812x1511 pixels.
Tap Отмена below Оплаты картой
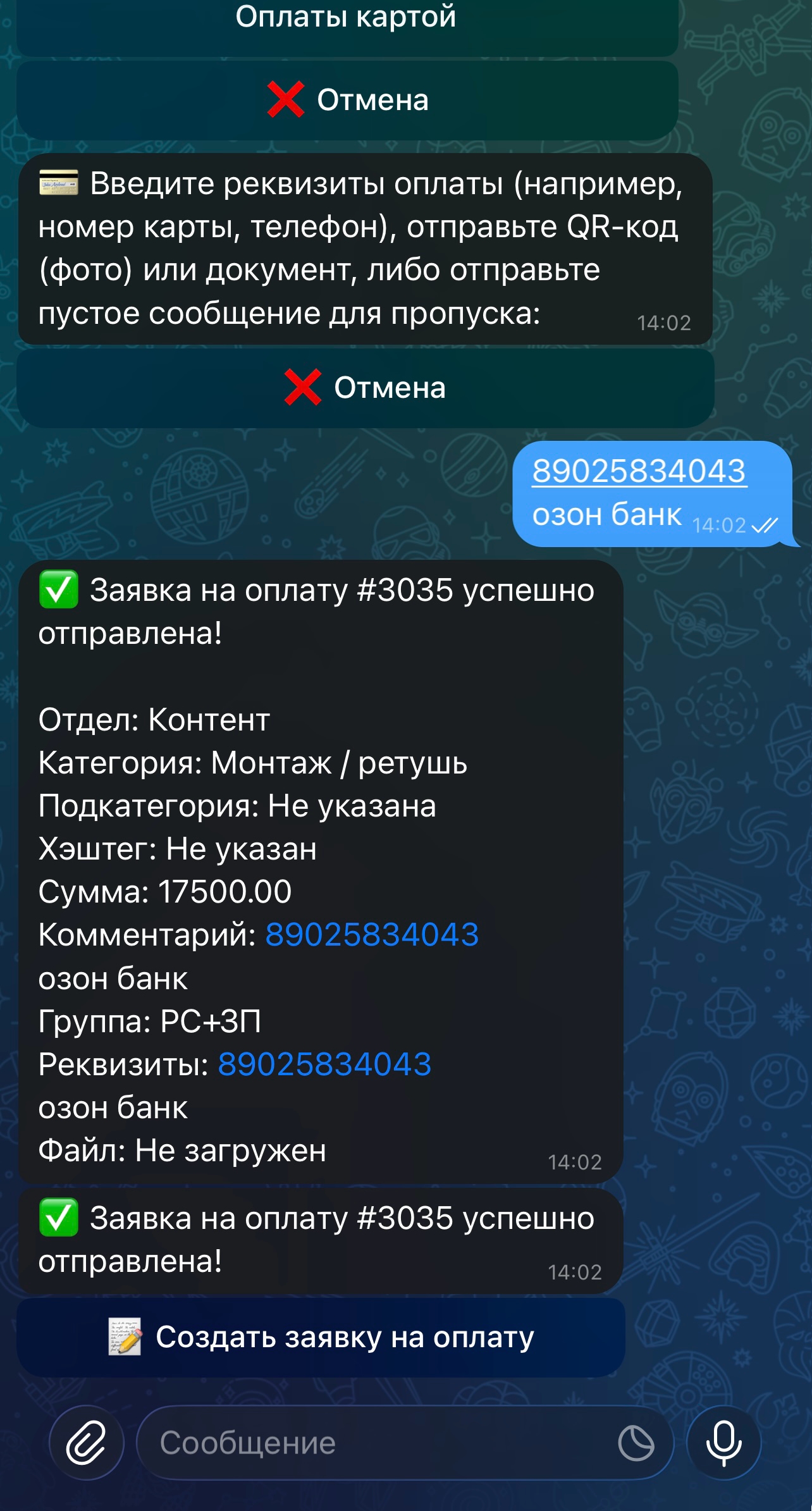[348, 100]
